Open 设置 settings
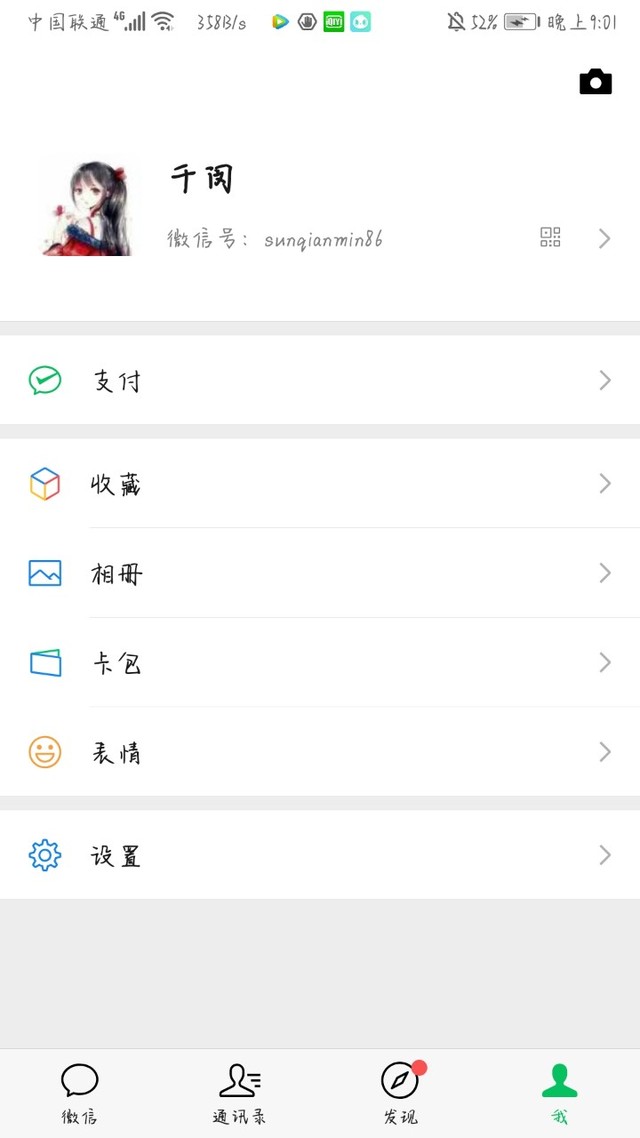The height and width of the screenshot is (1138, 640). [x=320, y=855]
